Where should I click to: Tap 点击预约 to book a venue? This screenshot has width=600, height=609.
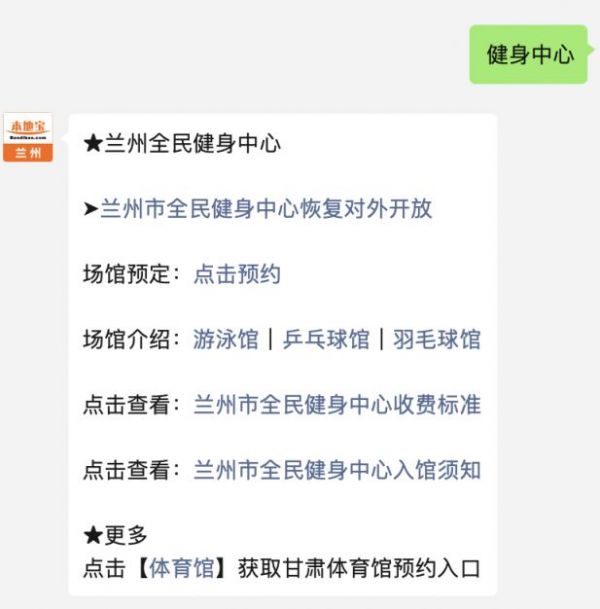click(237, 274)
